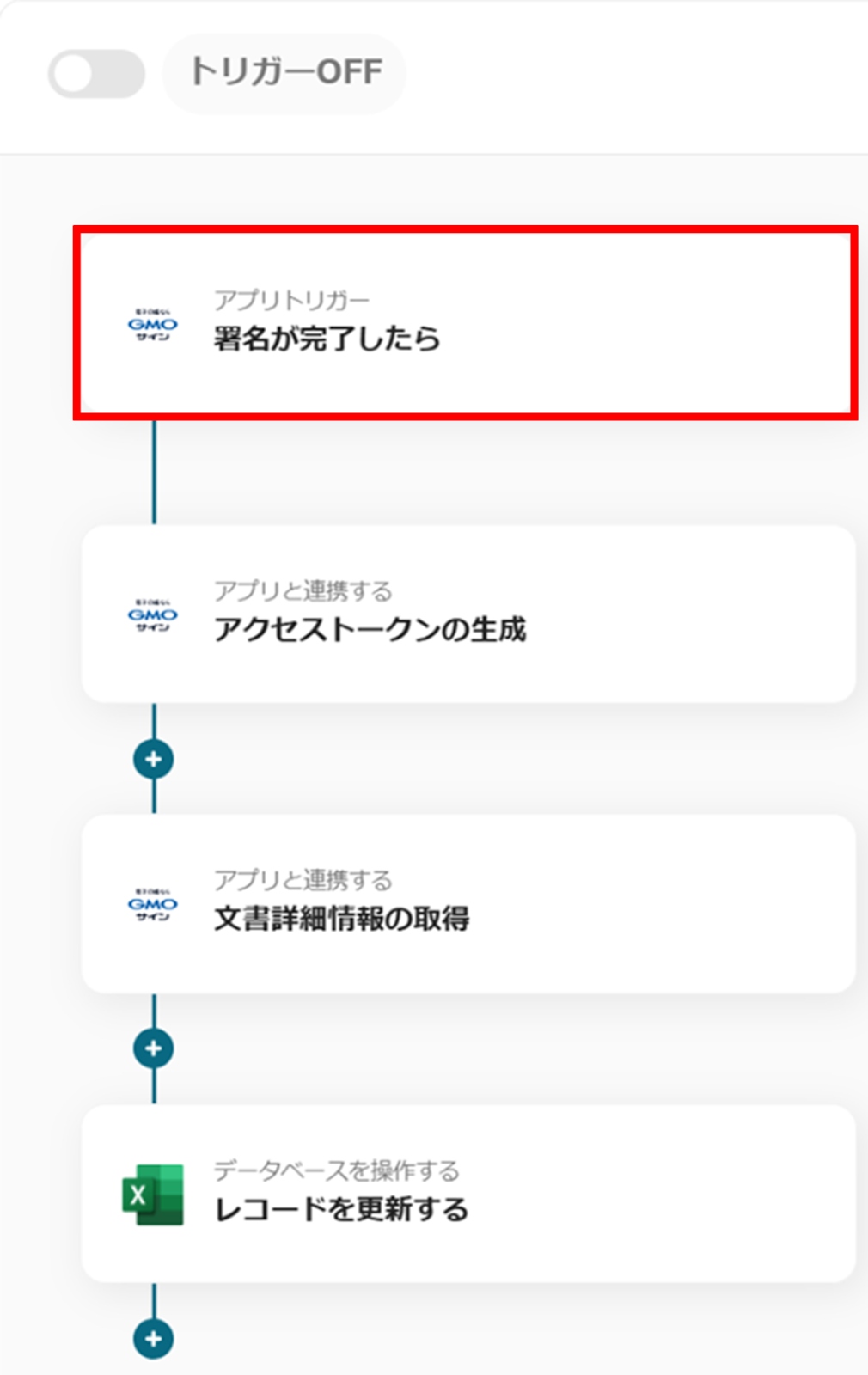Add a step below アクセストークンの生成
This screenshot has height=1375, width=868.
[154, 760]
